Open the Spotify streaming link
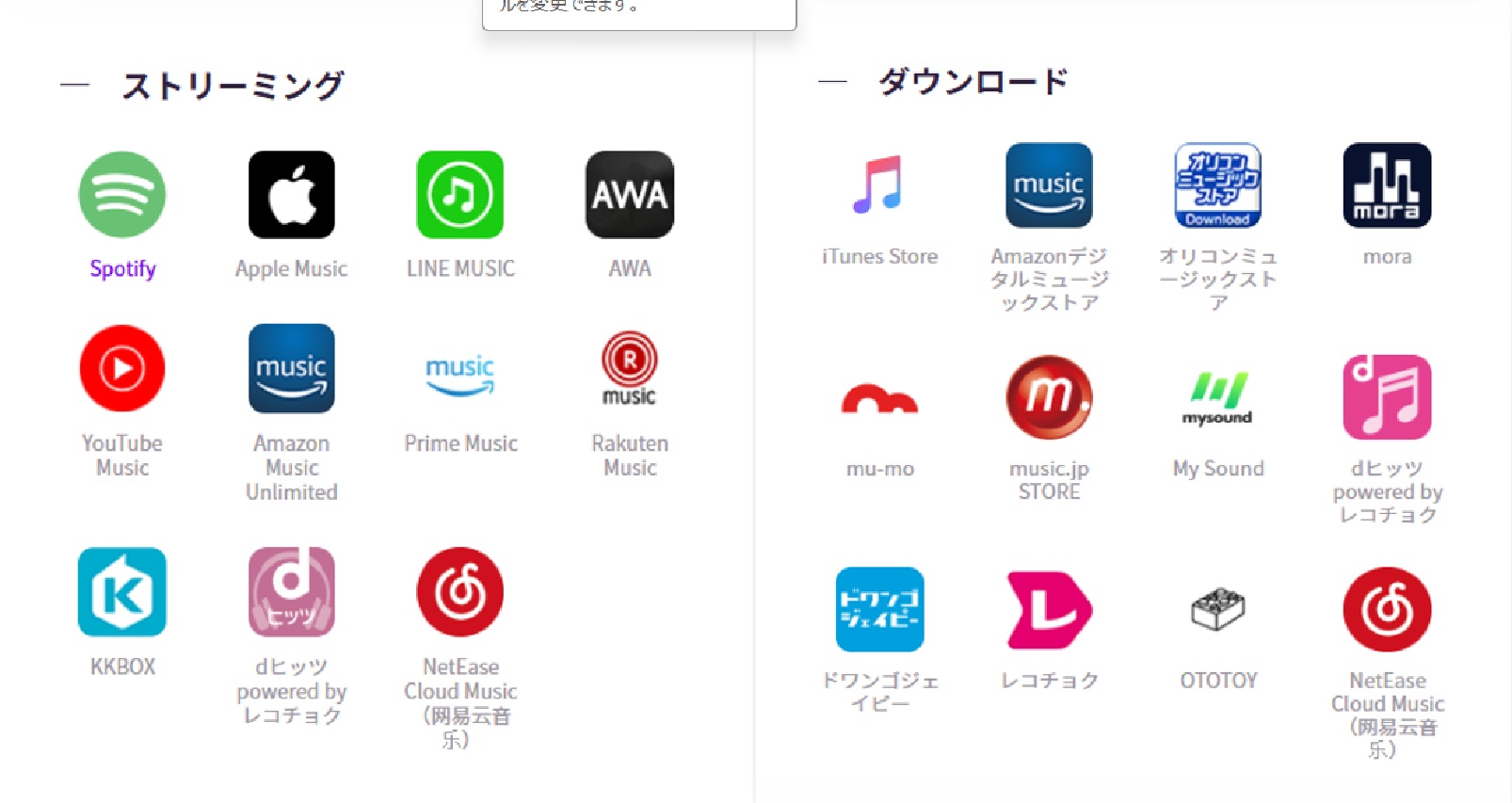1512x803 pixels. click(x=122, y=195)
